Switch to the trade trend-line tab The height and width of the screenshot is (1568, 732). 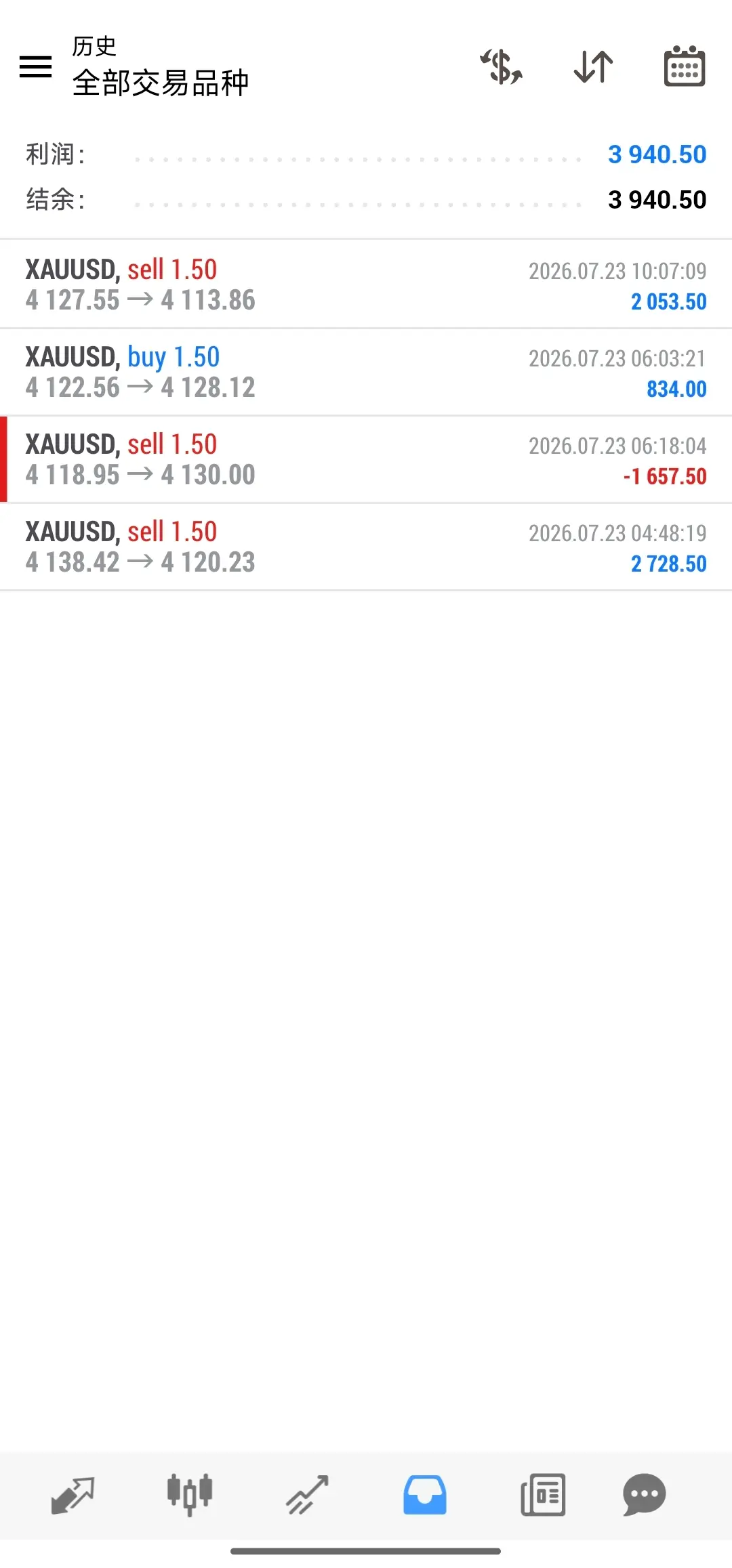click(307, 1495)
